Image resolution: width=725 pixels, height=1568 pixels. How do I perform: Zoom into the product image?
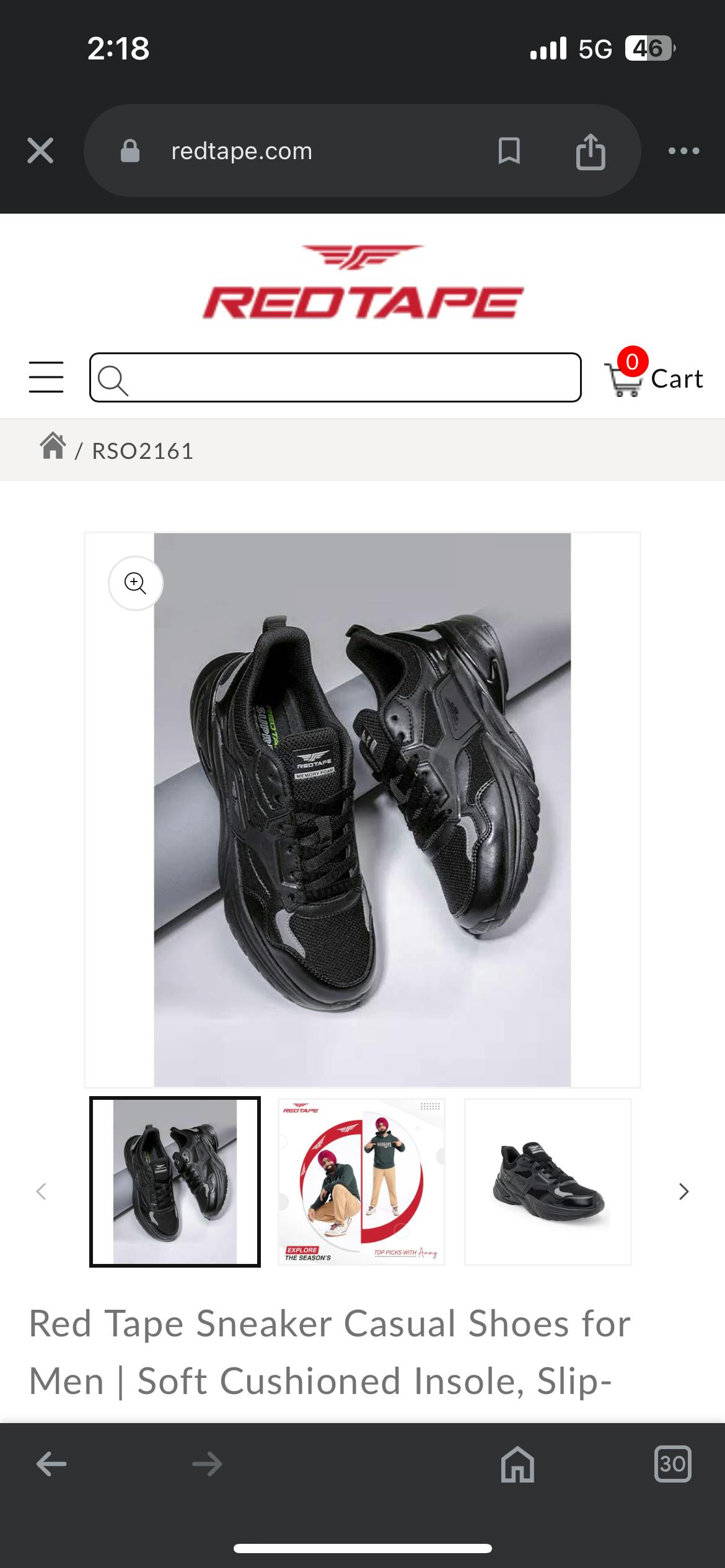point(135,583)
